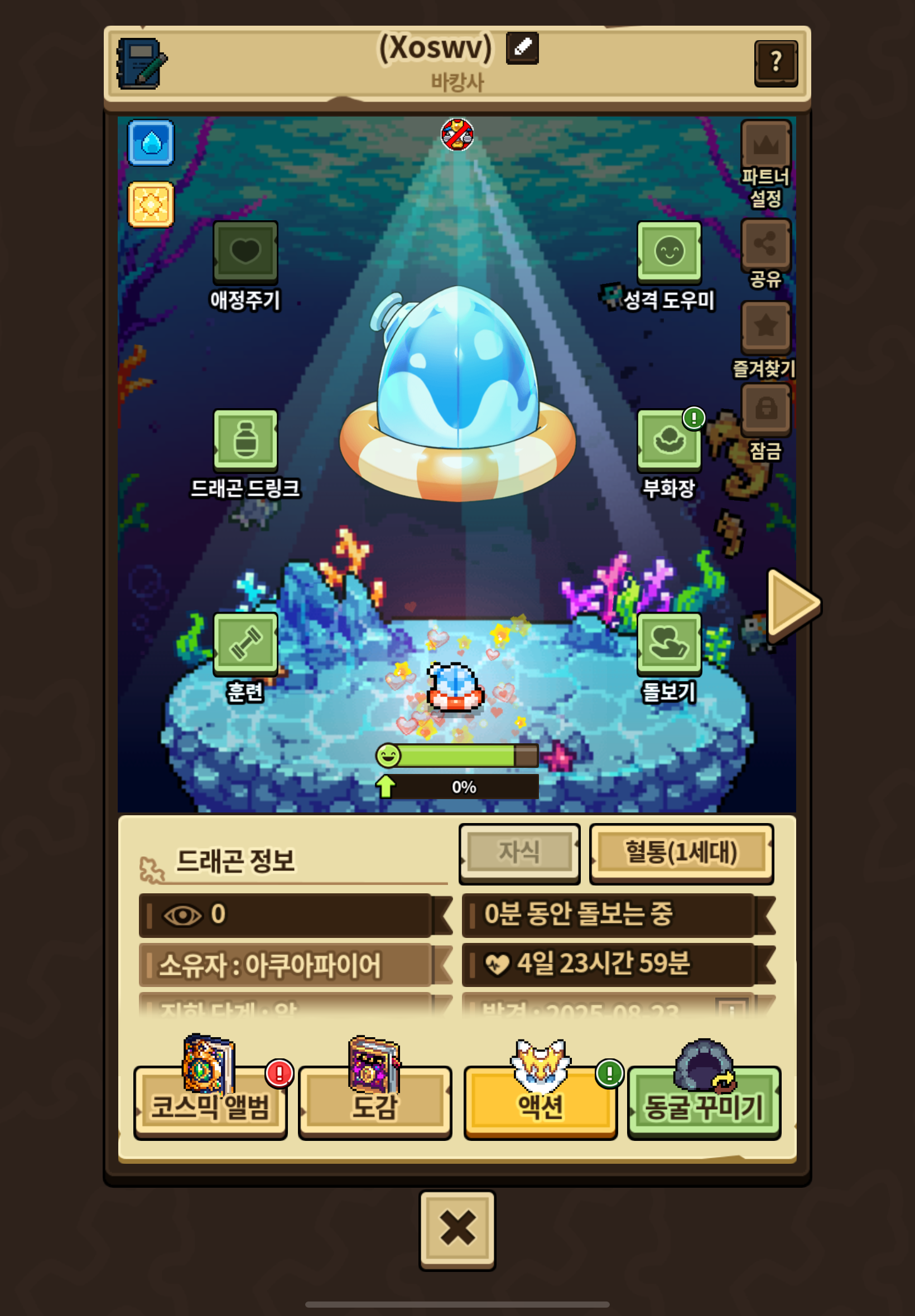915x1316 pixels.
Task: Go to next dragon with right arrow
Action: [793, 603]
